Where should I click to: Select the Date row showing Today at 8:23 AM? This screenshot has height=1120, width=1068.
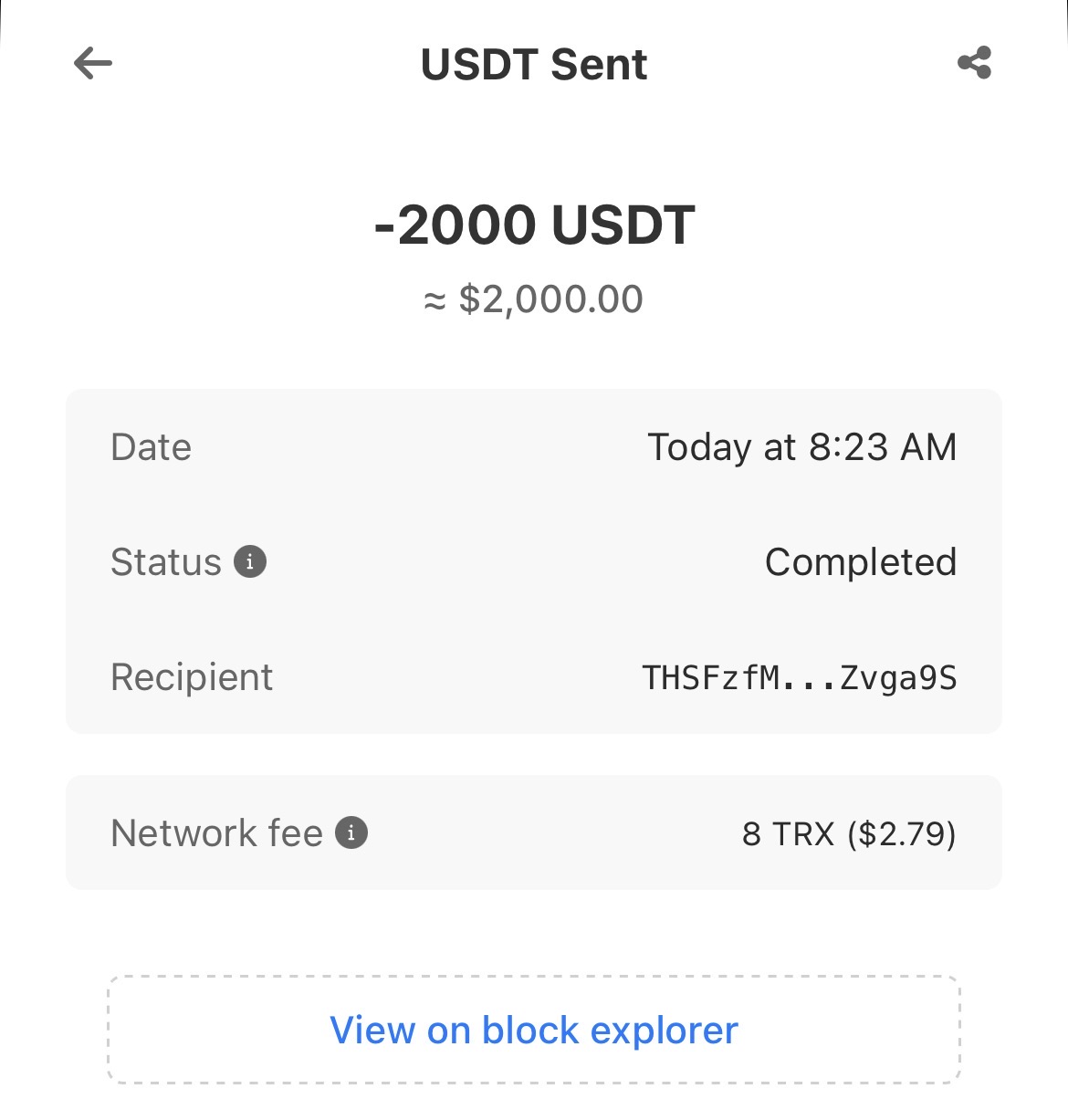coord(534,447)
